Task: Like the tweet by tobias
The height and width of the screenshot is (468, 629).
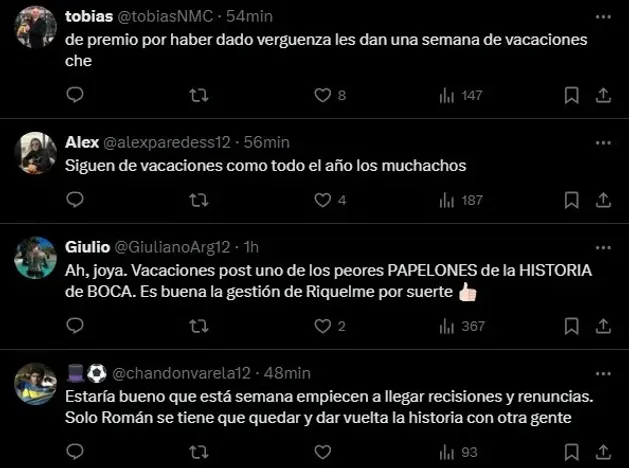Action: [x=322, y=95]
